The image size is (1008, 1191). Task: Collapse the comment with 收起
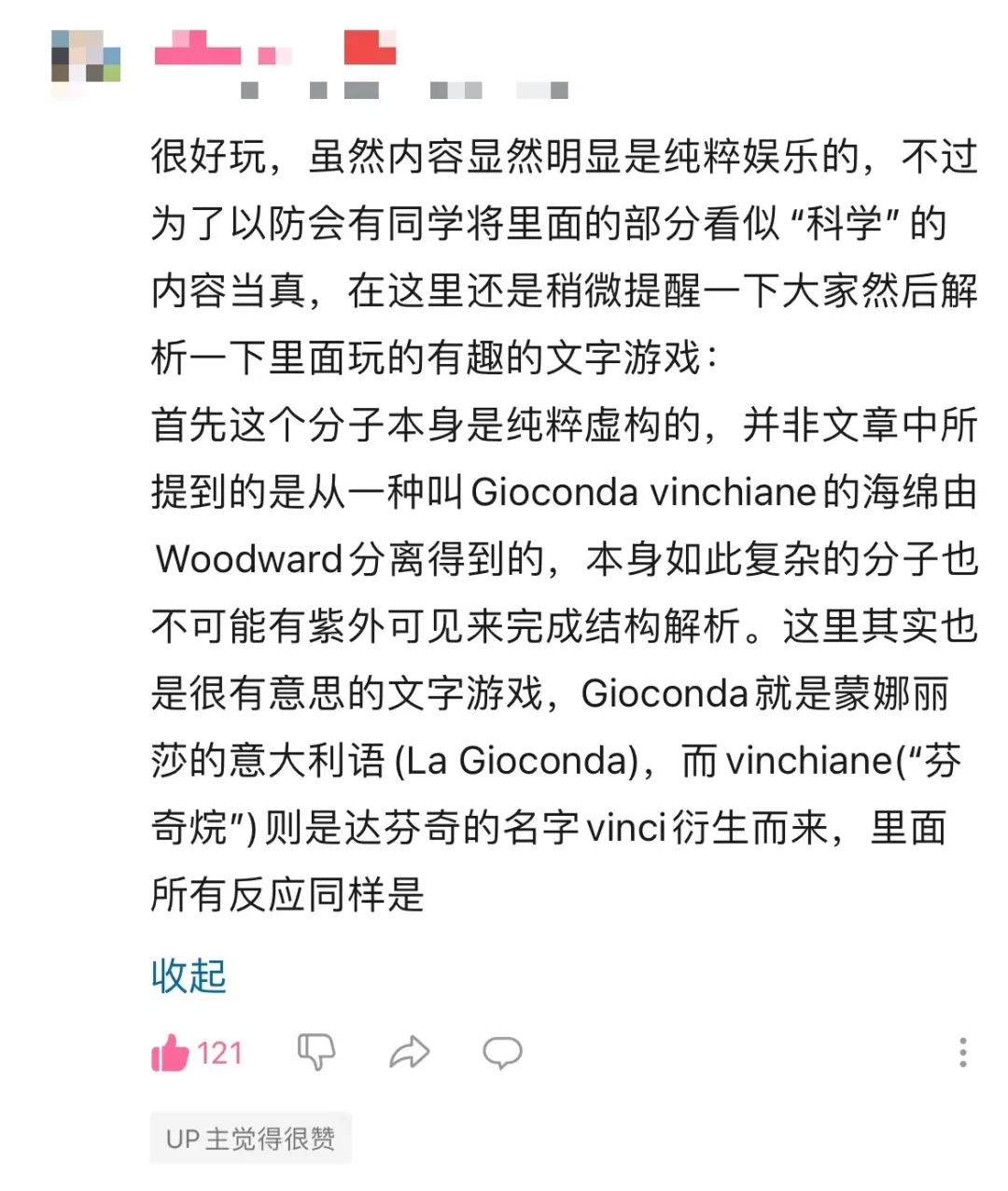189,976
